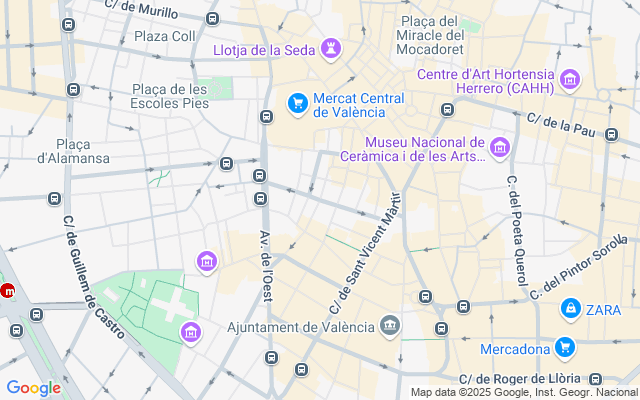Image resolution: width=640 pixels, height=400 pixels.
Task: Open Museu Nacional de Ceràmica marker
Action: pos(499,148)
